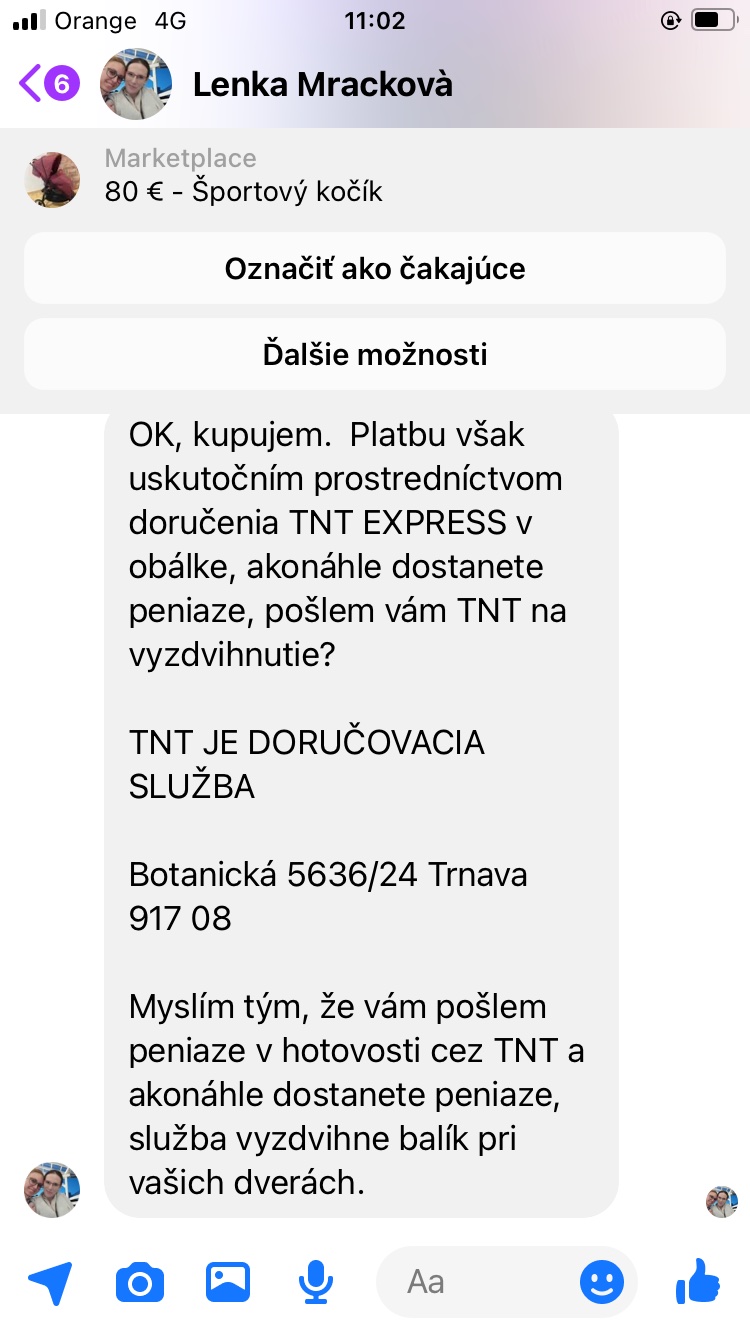Open Ďalšie možnosti
Image resolution: width=750 pixels, height=1334 pixels.
pyautogui.click(x=375, y=354)
